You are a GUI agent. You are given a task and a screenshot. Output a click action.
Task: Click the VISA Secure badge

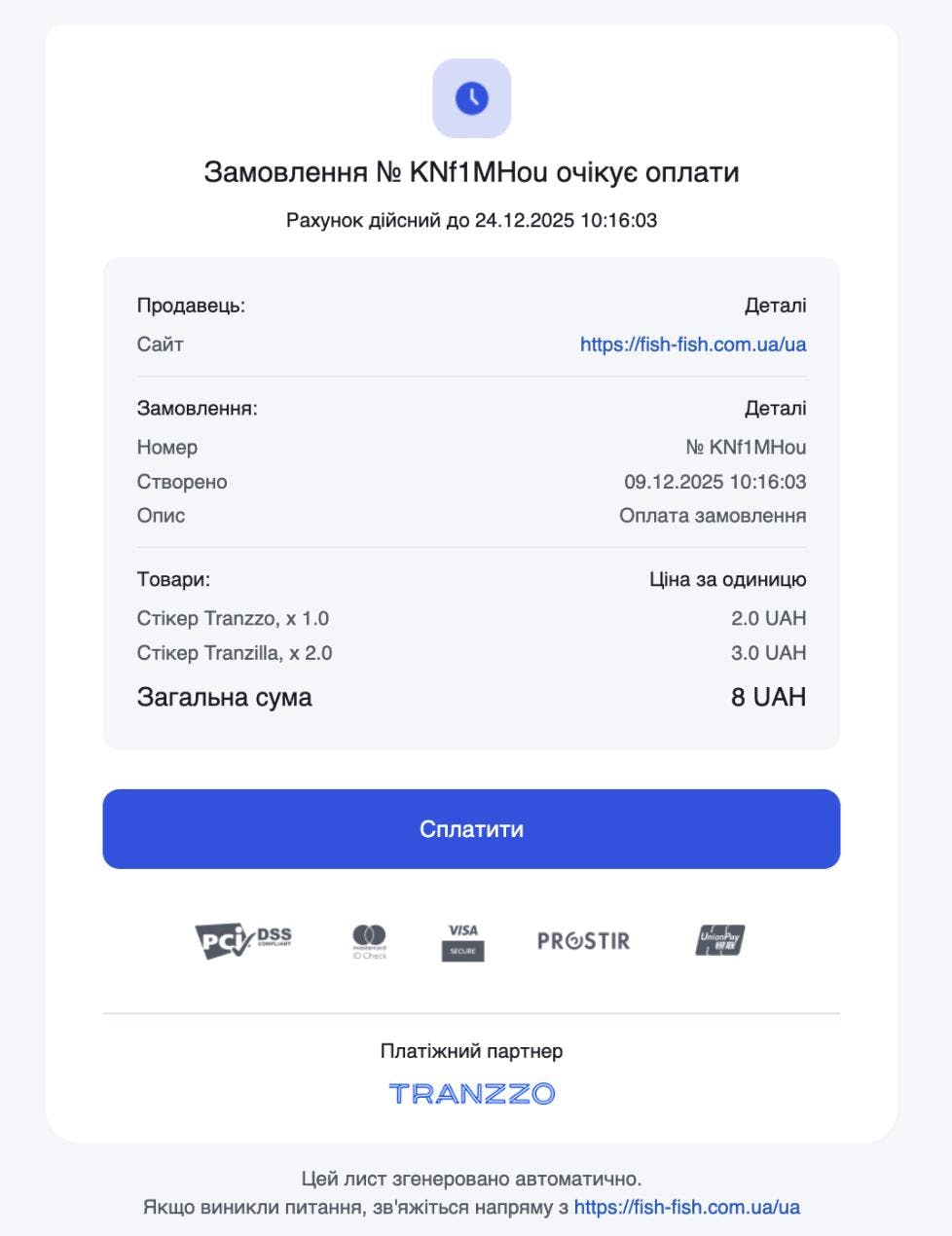point(461,940)
